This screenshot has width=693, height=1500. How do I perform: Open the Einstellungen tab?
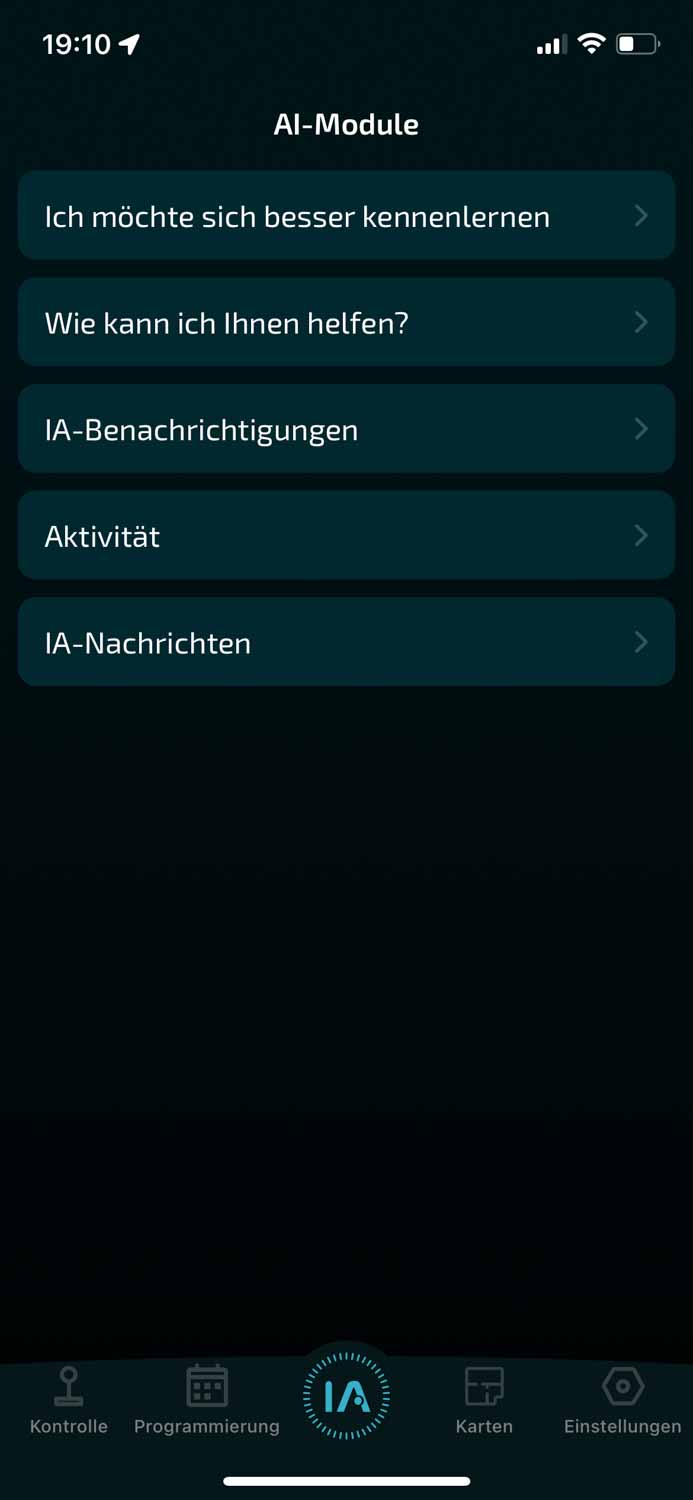click(622, 1400)
